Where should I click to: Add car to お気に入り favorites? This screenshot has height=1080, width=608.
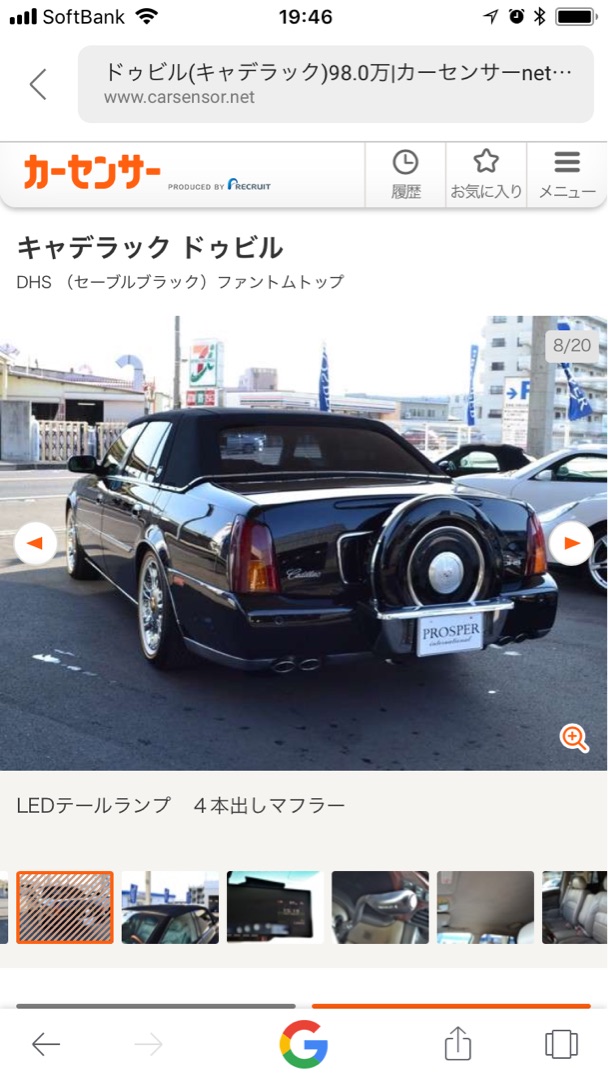(486, 175)
